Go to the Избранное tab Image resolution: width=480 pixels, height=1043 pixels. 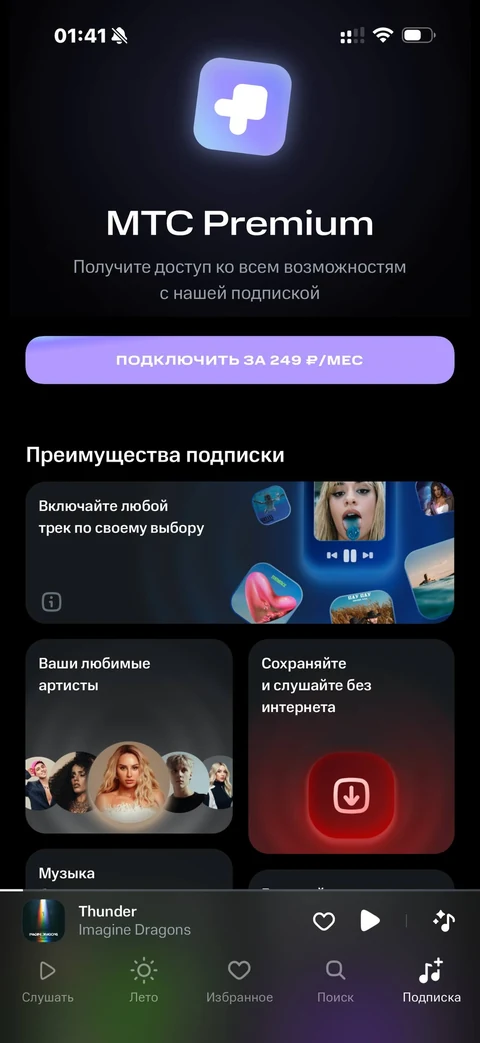click(x=239, y=981)
